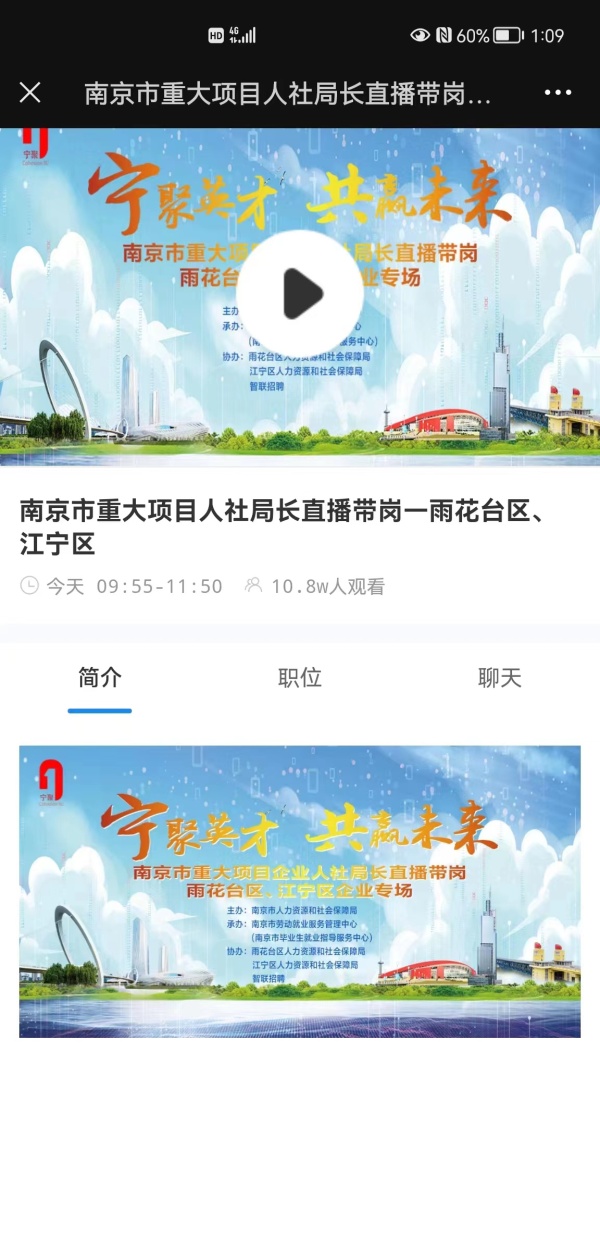Switch to the 简介 tab
The height and width of the screenshot is (1238, 600).
[x=100, y=678]
